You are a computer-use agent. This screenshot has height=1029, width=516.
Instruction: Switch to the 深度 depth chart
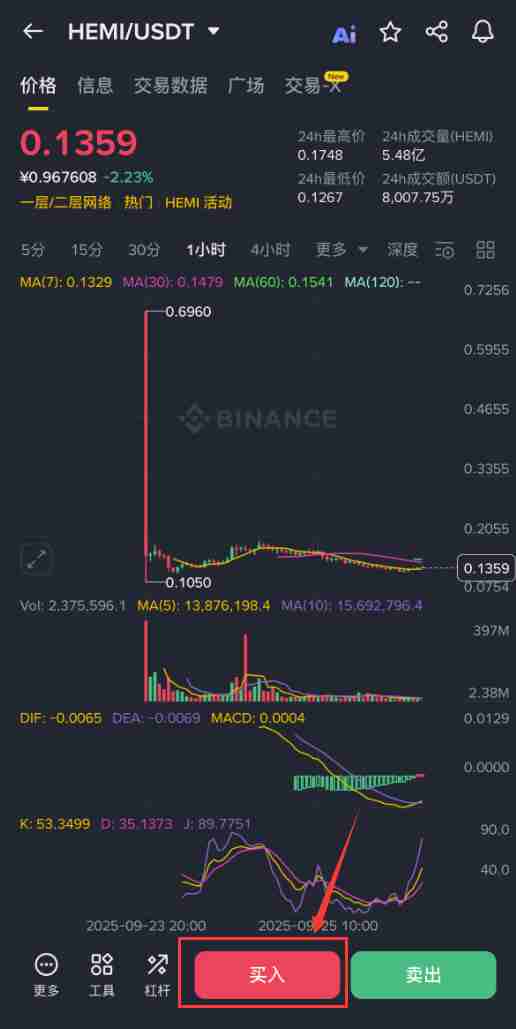[402, 249]
